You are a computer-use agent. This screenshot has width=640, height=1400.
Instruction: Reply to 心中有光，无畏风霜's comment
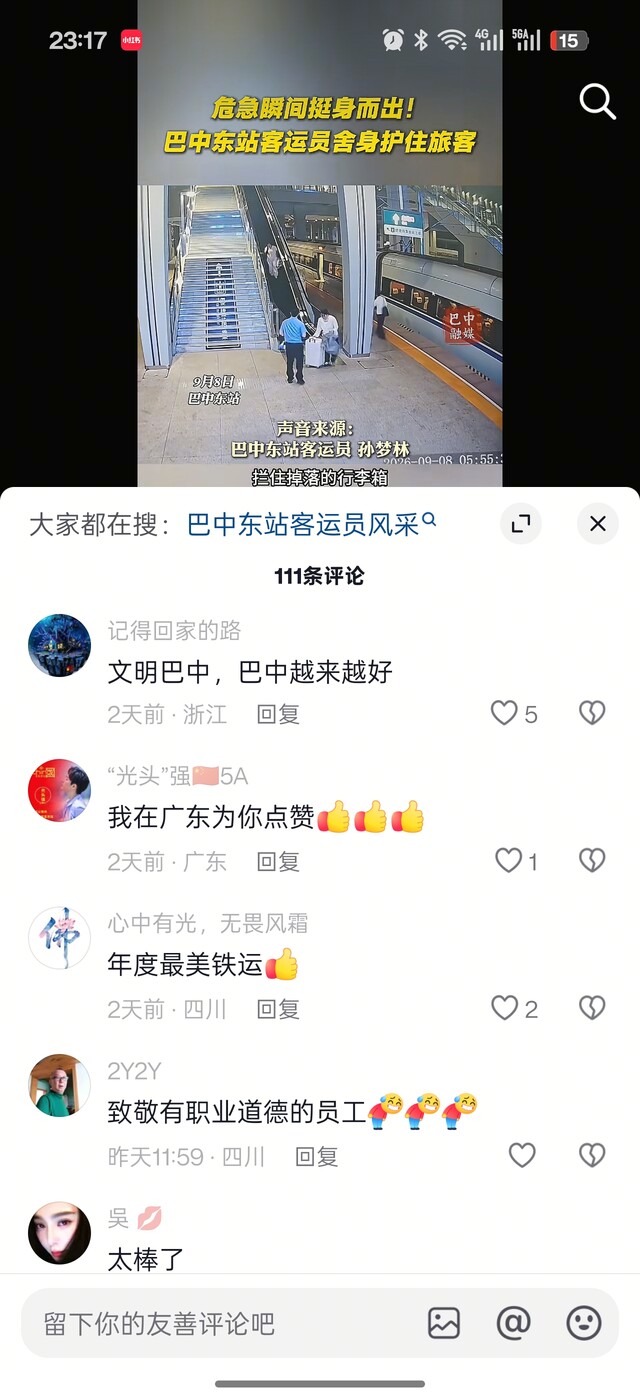pyautogui.click(x=278, y=1009)
